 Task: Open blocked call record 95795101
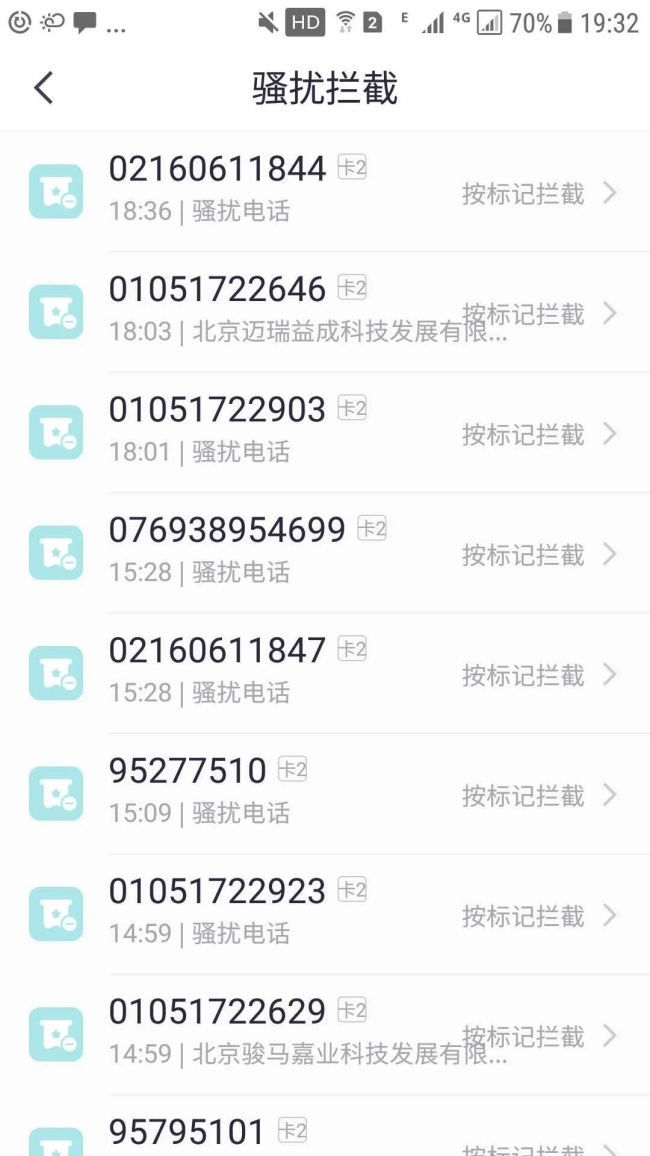(325, 1135)
